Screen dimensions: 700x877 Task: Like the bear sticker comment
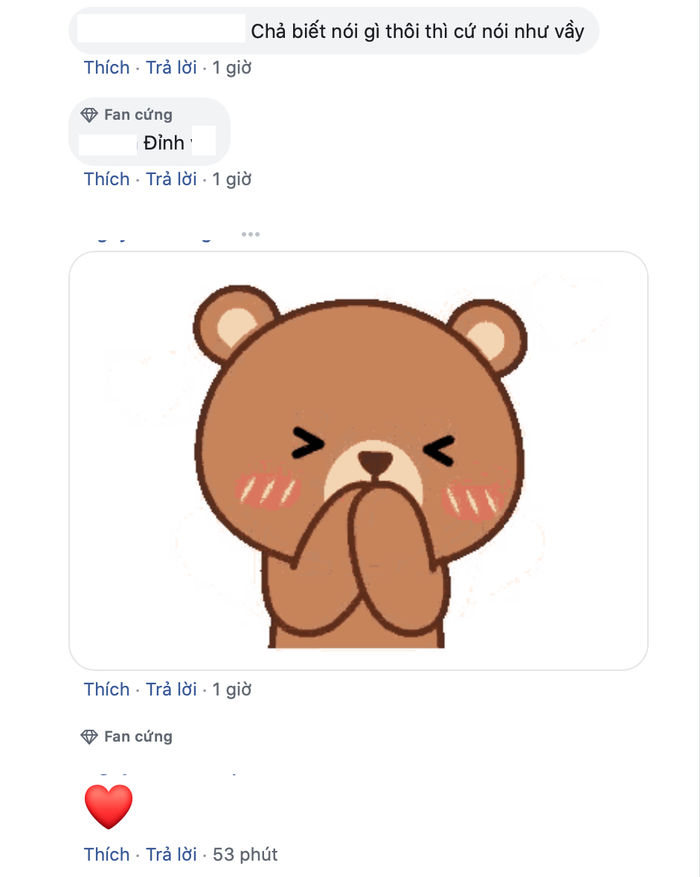click(106, 689)
